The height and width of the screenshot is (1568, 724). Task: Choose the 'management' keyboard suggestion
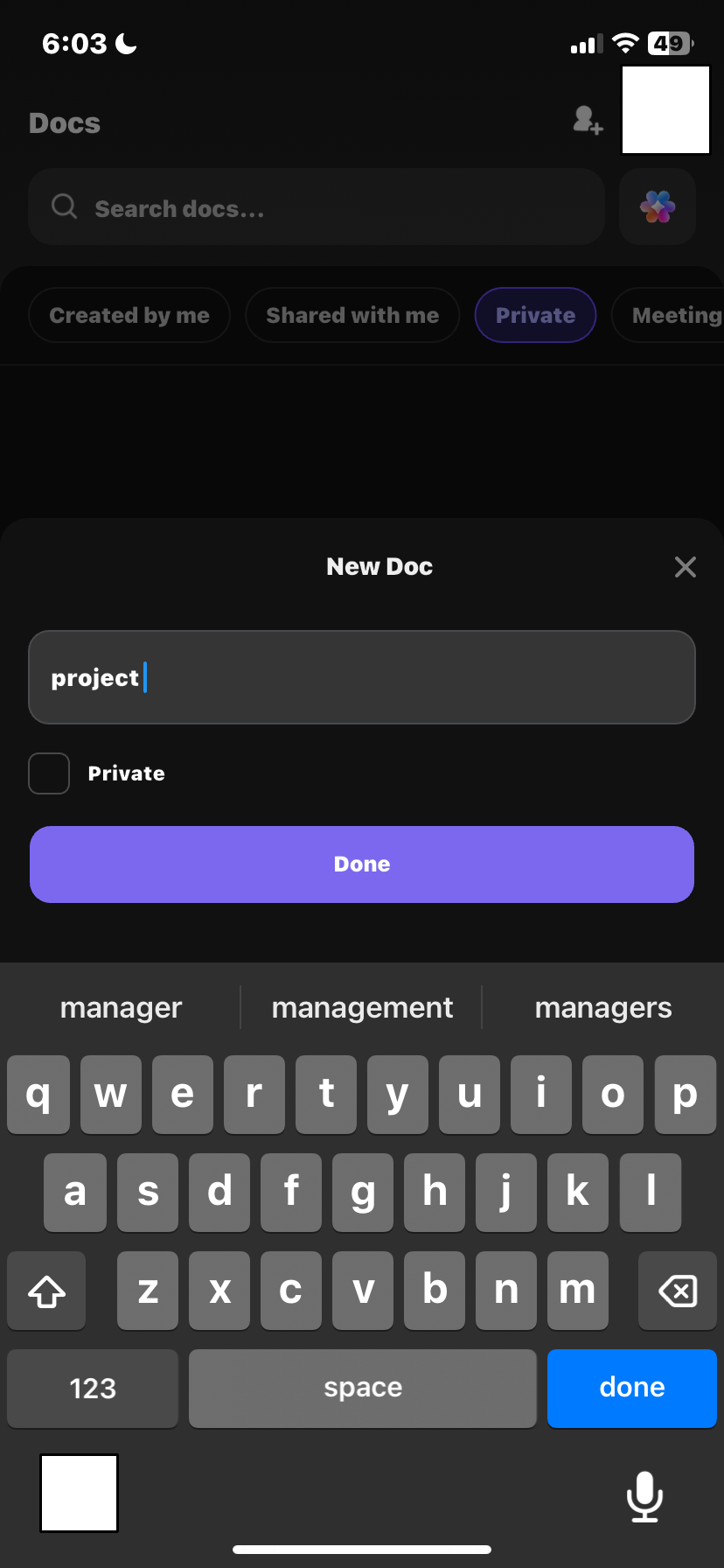362,1008
